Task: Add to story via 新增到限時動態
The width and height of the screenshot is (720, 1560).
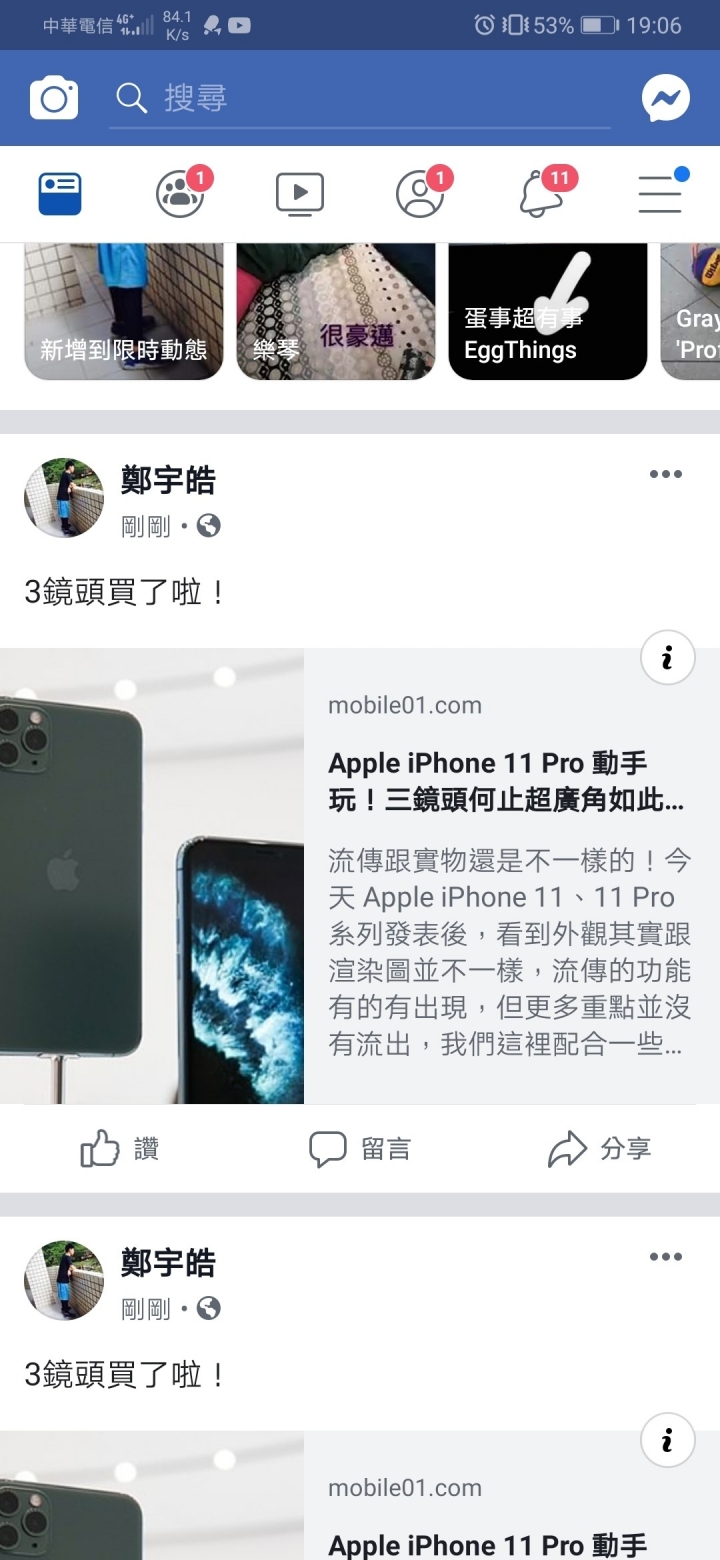Action: (x=124, y=312)
